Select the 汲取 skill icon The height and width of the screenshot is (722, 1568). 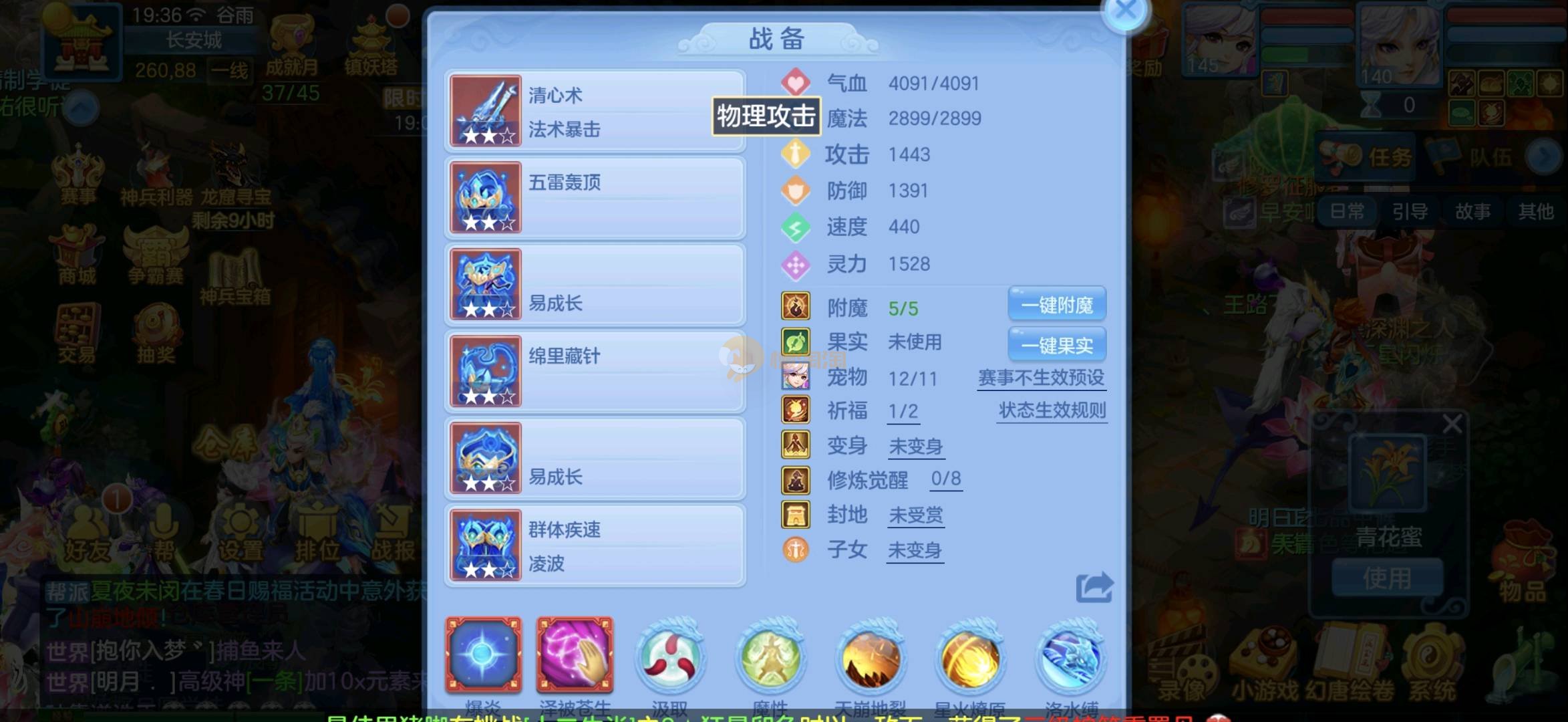[x=669, y=656]
